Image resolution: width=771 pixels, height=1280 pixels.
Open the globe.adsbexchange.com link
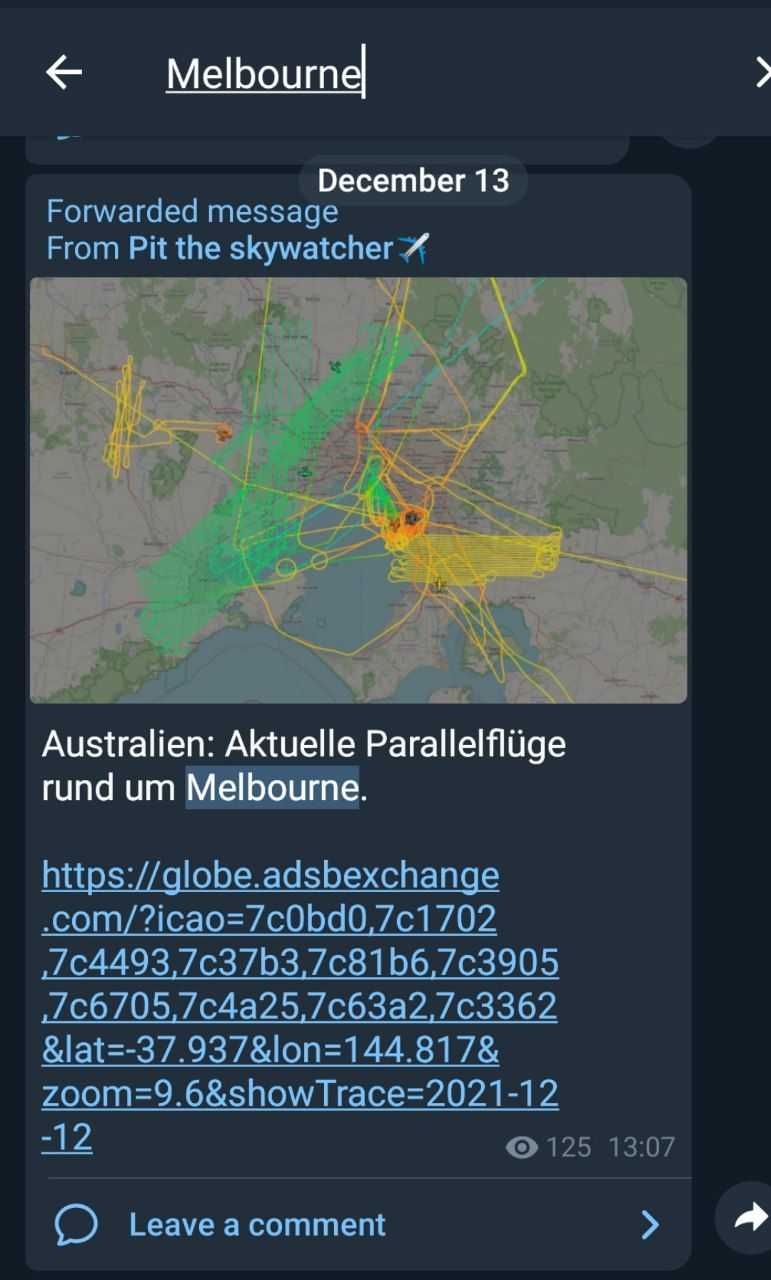(299, 1003)
